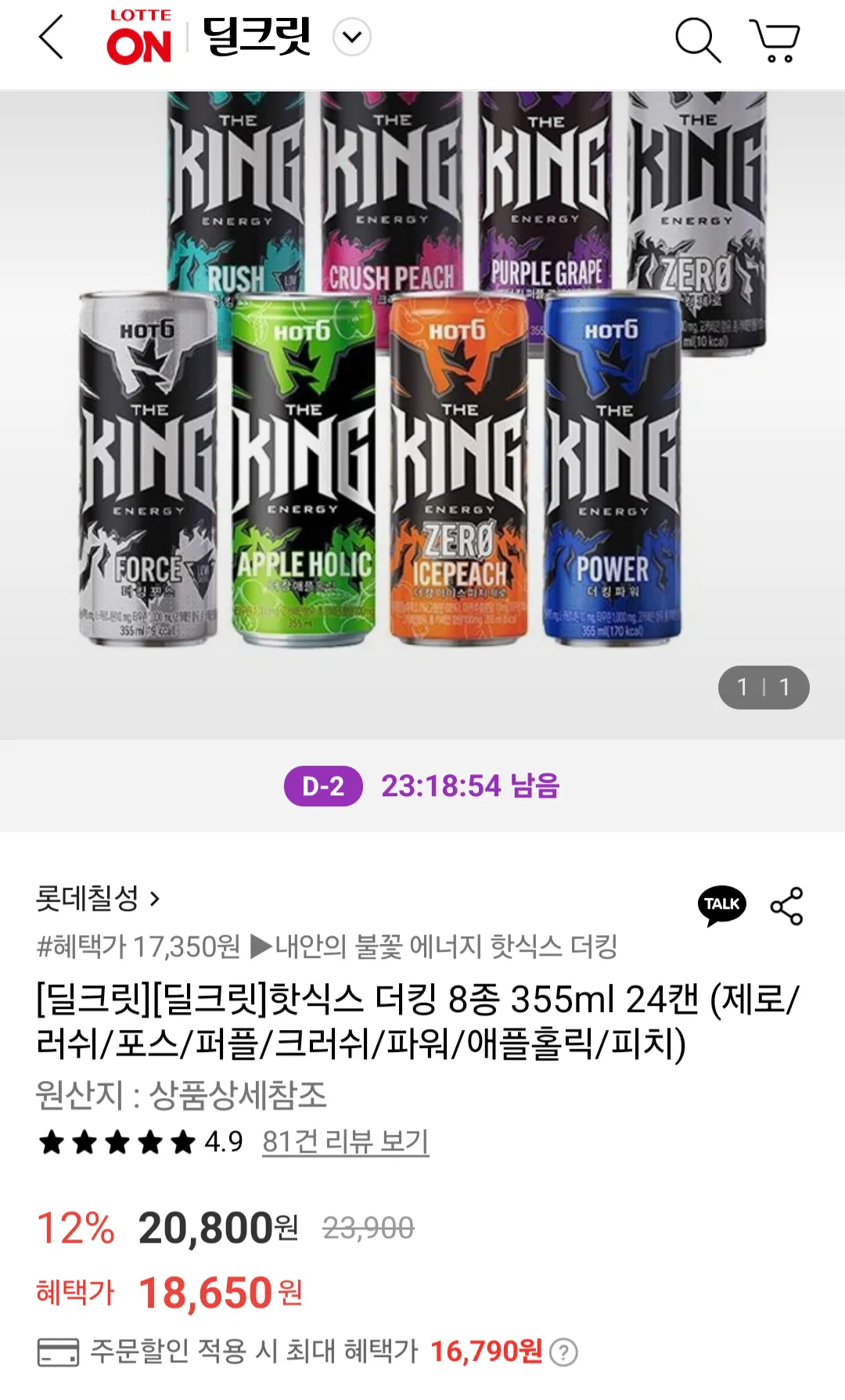Contact seller via KakaoTalk icon
The image size is (845, 1400).
721,905
